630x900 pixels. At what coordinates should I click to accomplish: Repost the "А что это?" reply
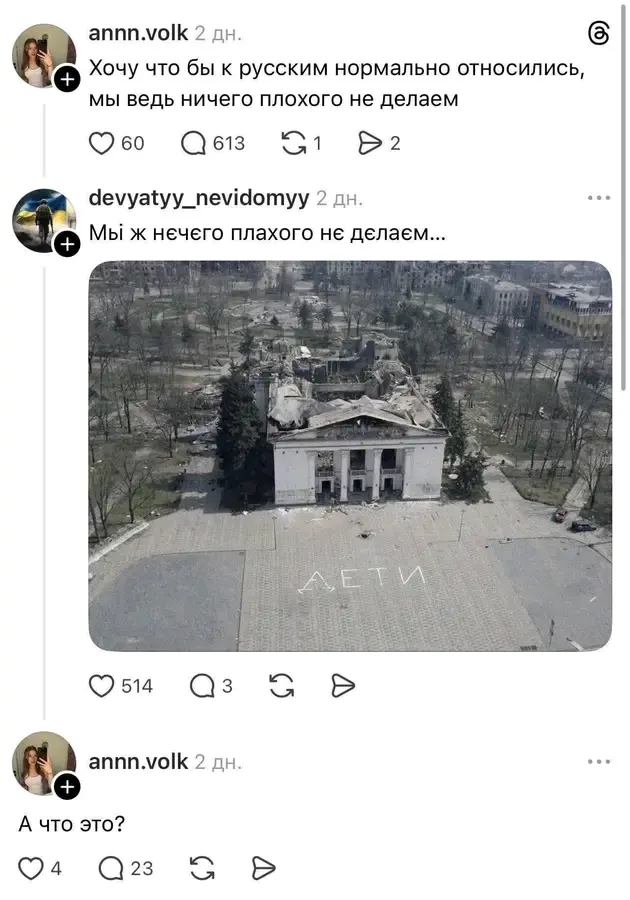click(202, 868)
